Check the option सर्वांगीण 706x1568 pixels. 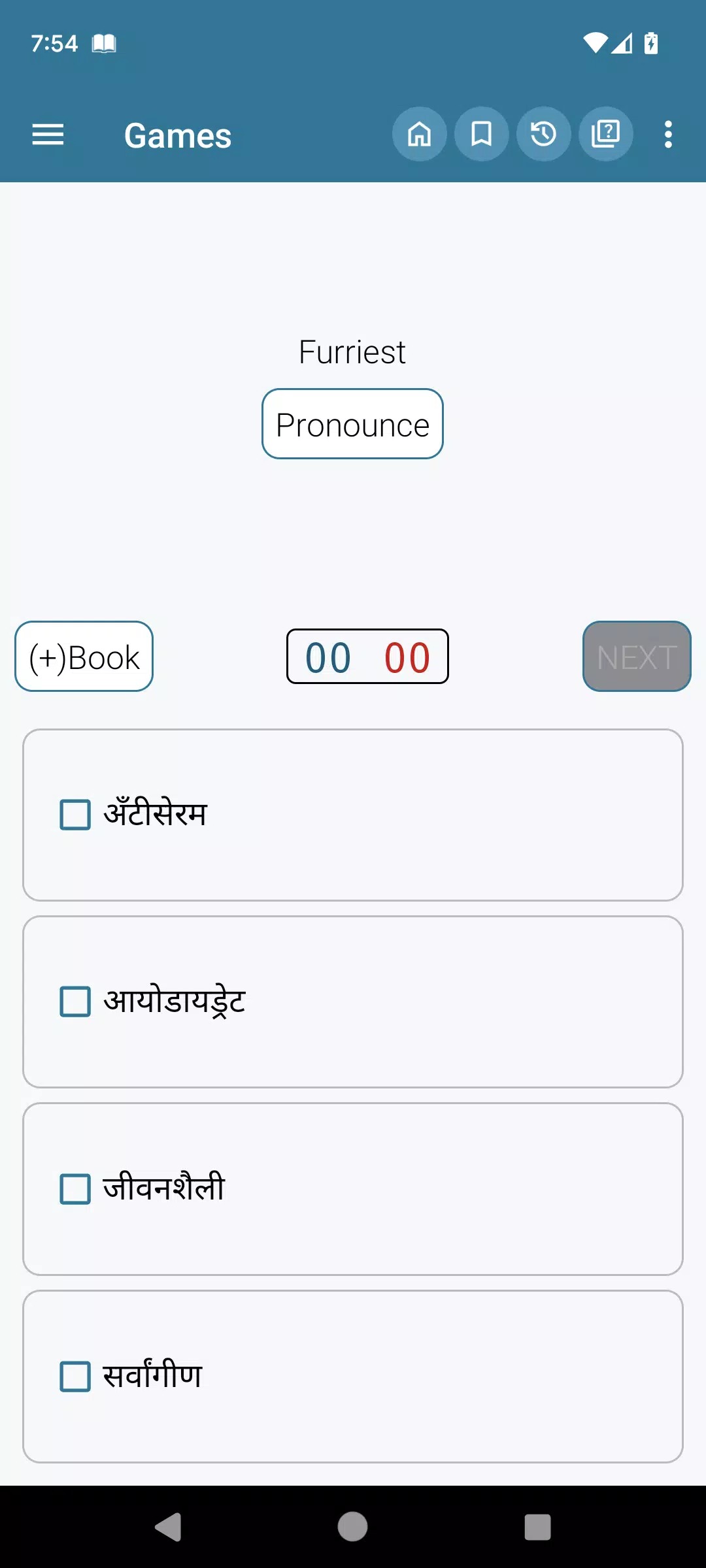76,1377
